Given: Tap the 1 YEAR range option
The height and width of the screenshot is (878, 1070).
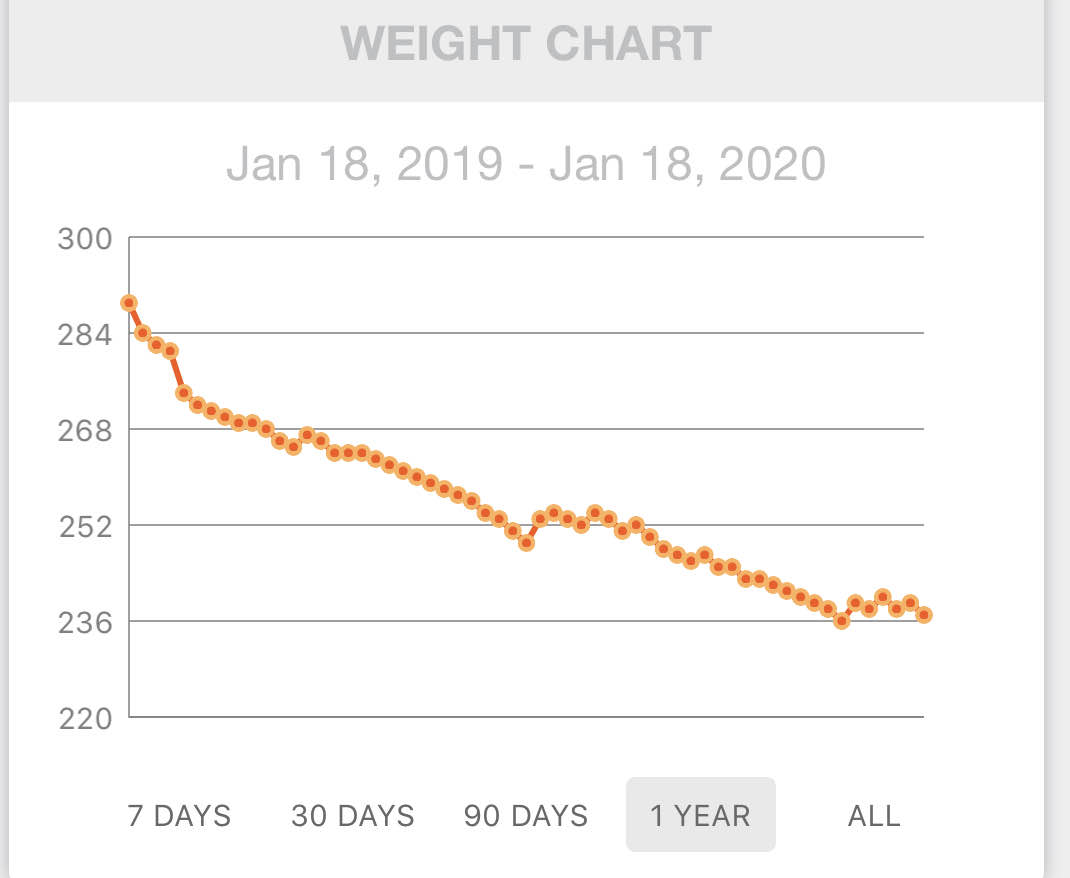Looking at the screenshot, I should coord(701,815).
